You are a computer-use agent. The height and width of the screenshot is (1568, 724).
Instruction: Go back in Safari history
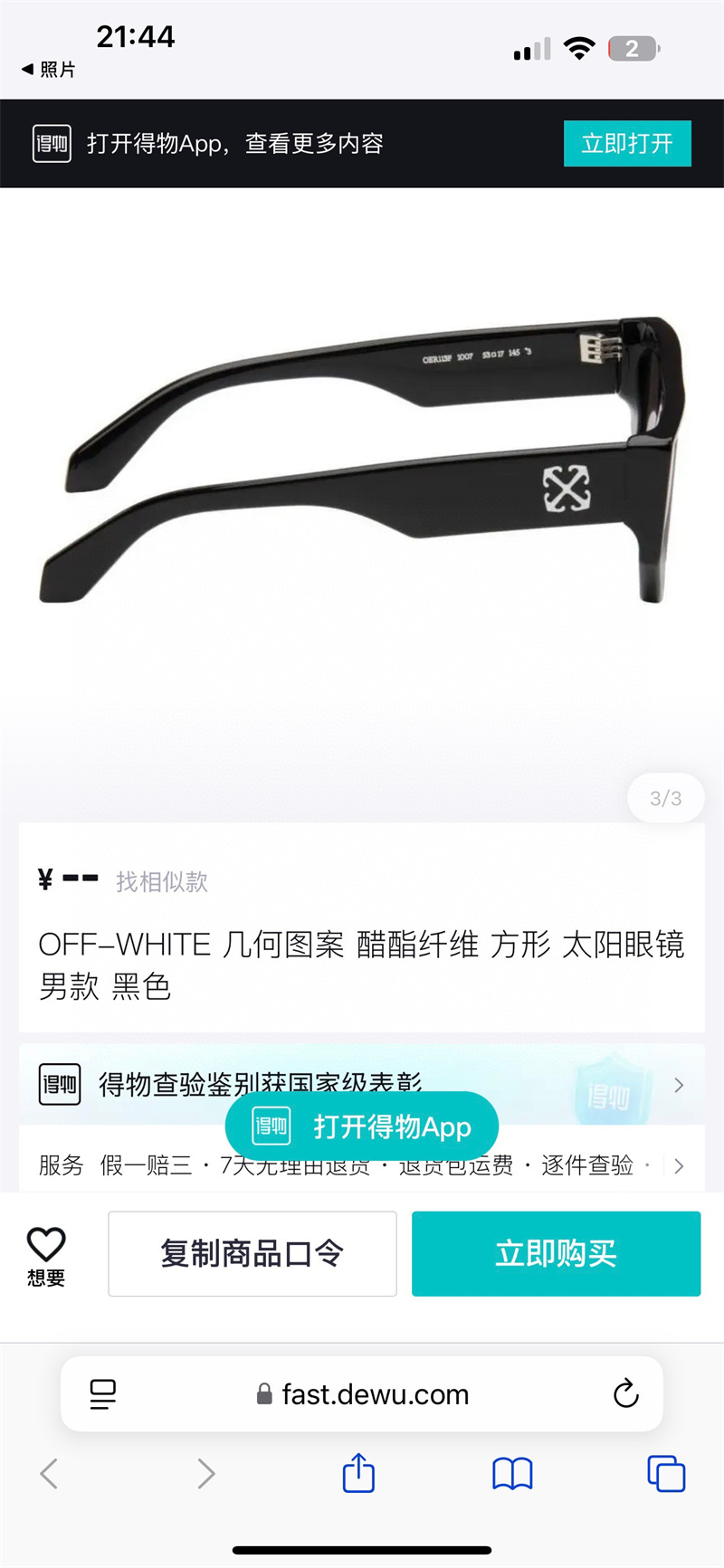point(50,1473)
